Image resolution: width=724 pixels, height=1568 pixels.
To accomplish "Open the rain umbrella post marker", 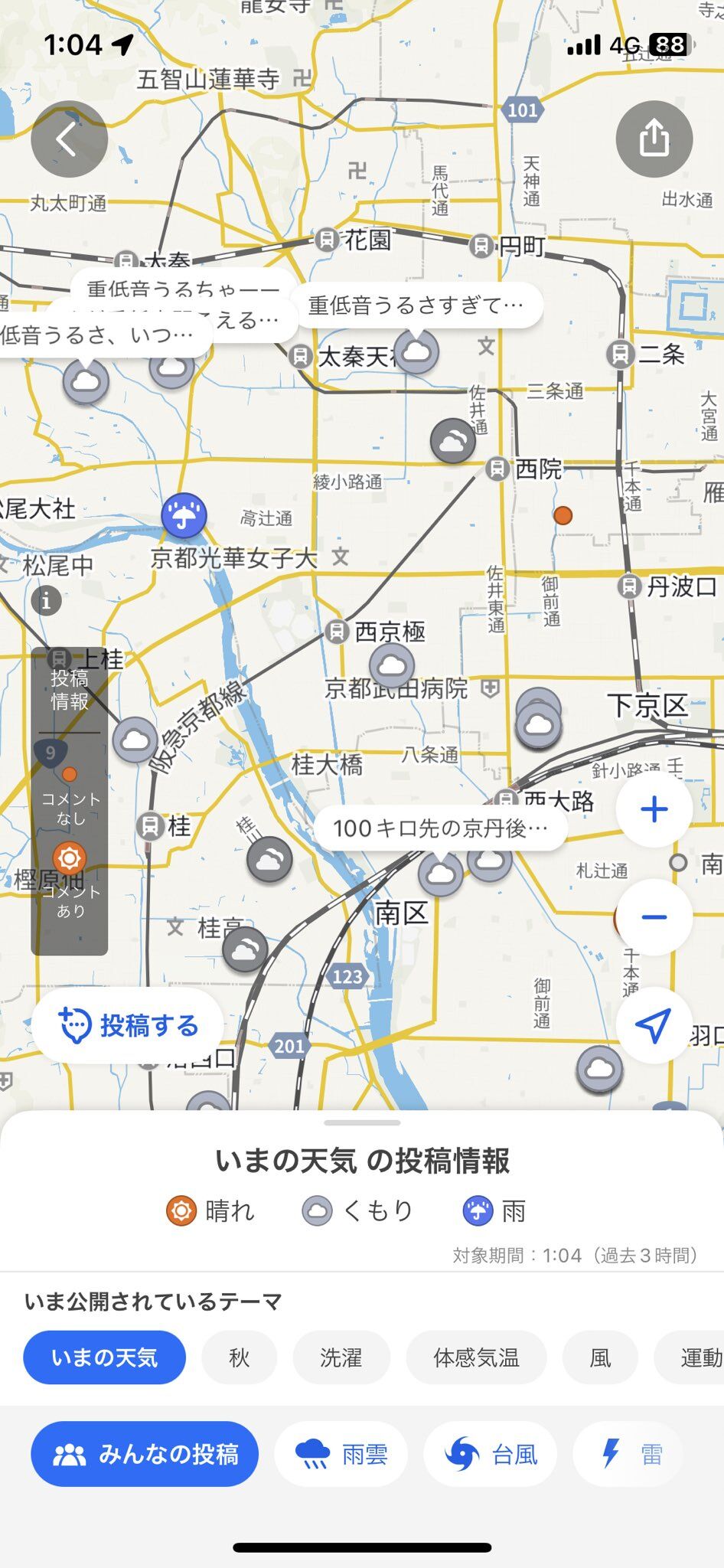I will pyautogui.click(x=184, y=515).
